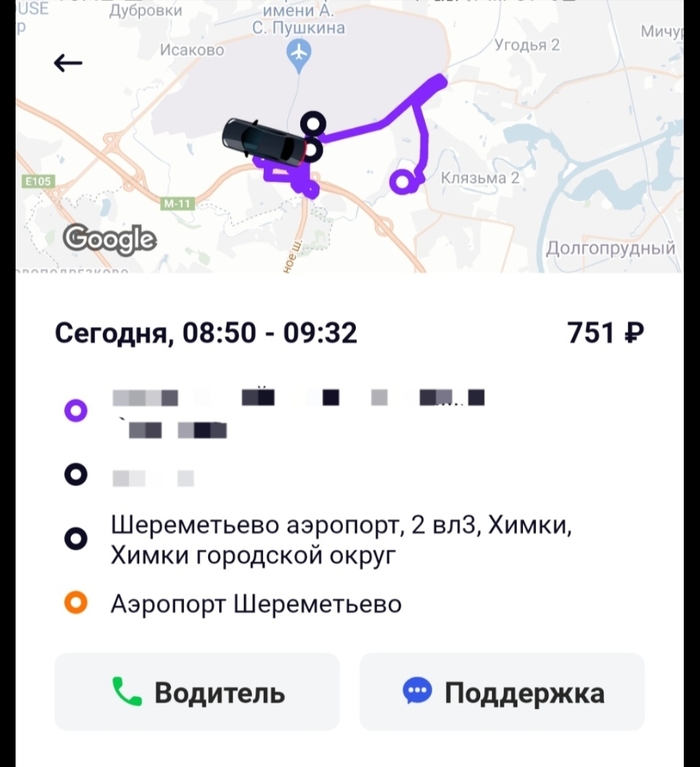Go back using the arrow
The width and height of the screenshot is (700, 767).
tap(68, 63)
